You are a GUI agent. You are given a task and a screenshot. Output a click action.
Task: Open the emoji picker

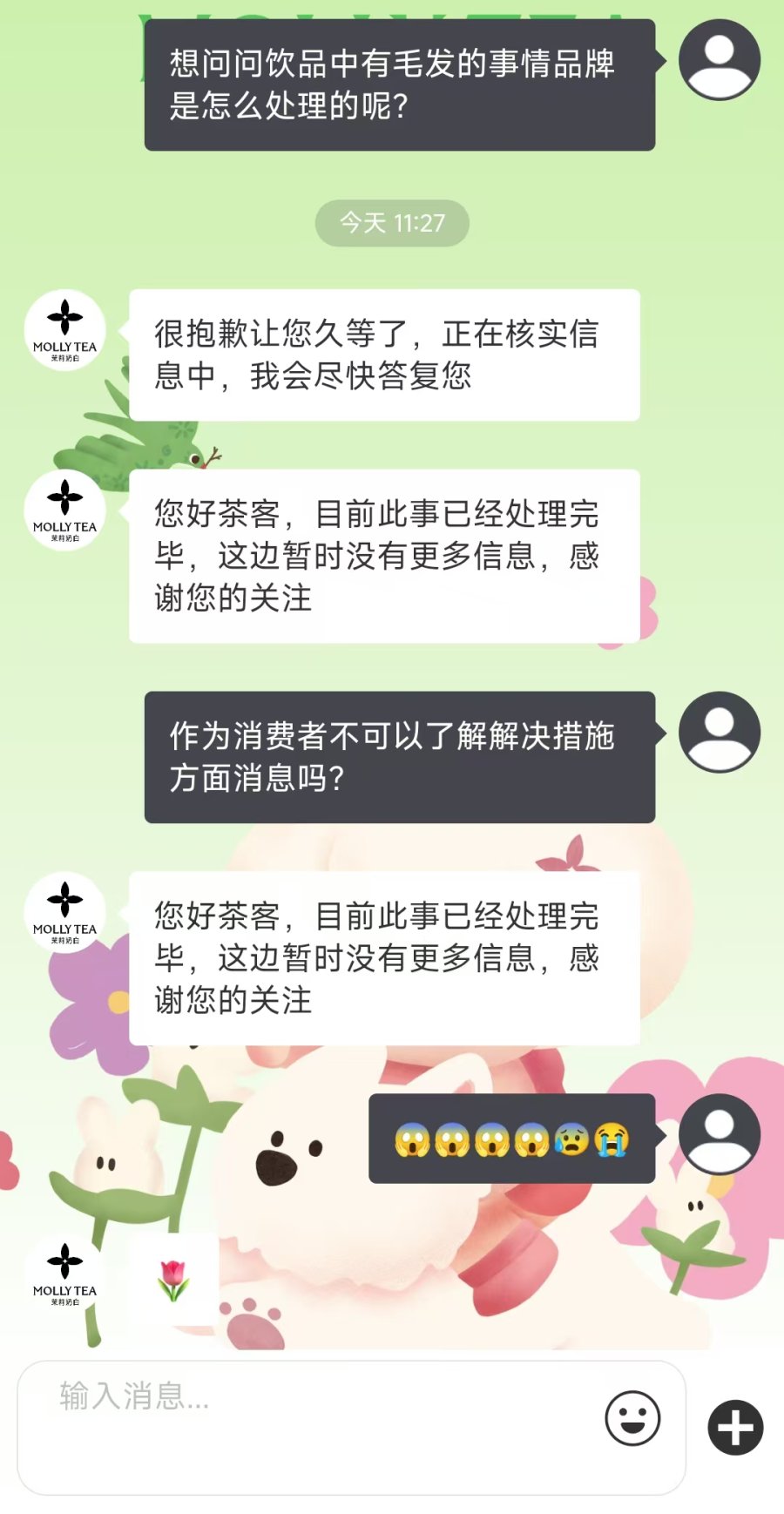tap(632, 1418)
